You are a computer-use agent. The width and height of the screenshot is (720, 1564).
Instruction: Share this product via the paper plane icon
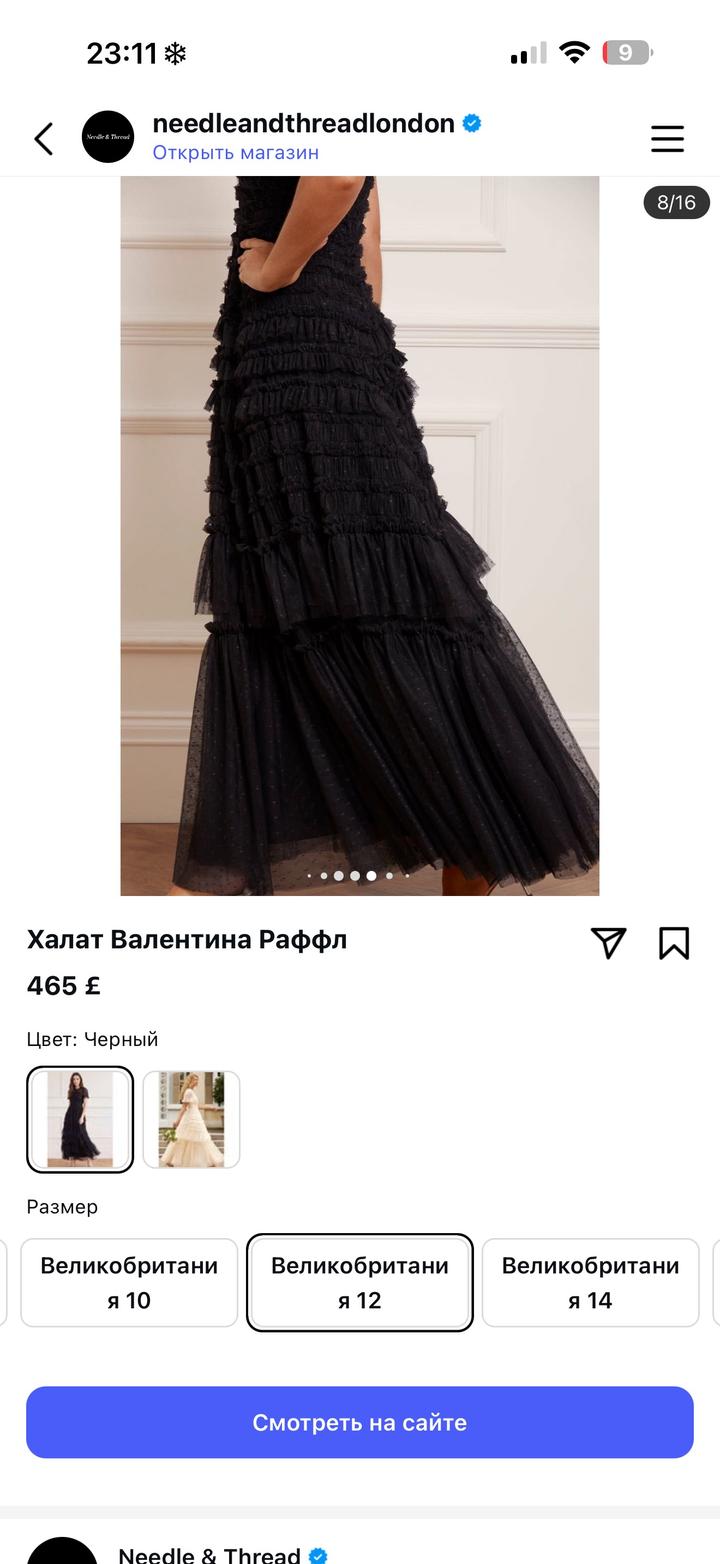608,943
